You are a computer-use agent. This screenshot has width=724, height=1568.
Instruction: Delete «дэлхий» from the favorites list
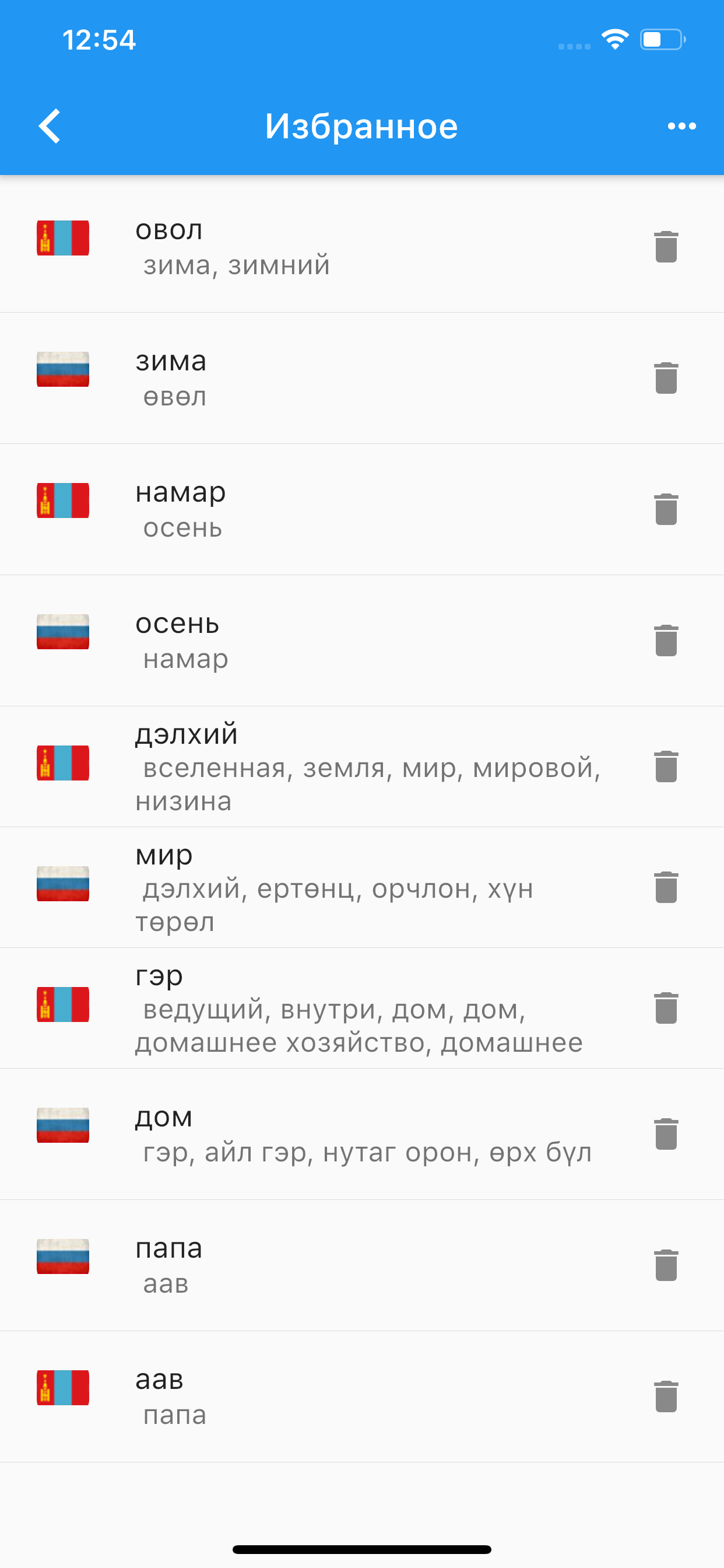click(666, 768)
